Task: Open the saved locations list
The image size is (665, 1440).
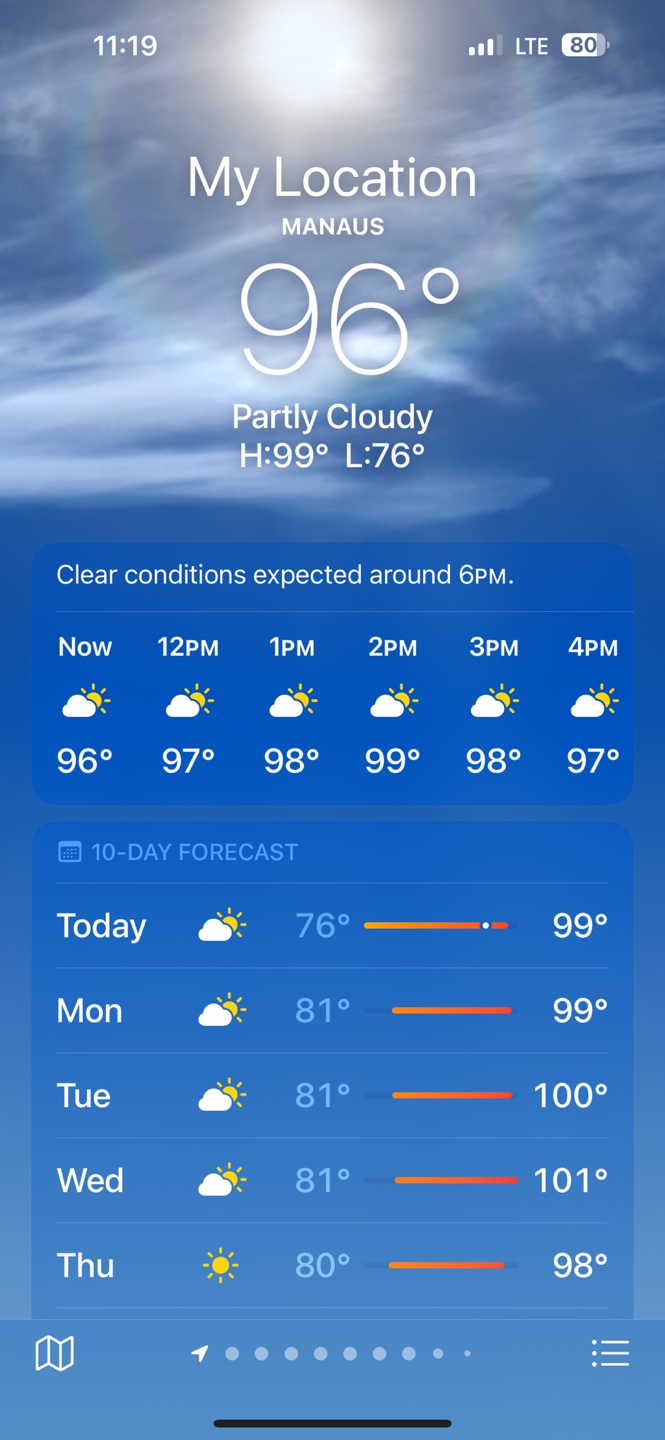Action: 610,1354
